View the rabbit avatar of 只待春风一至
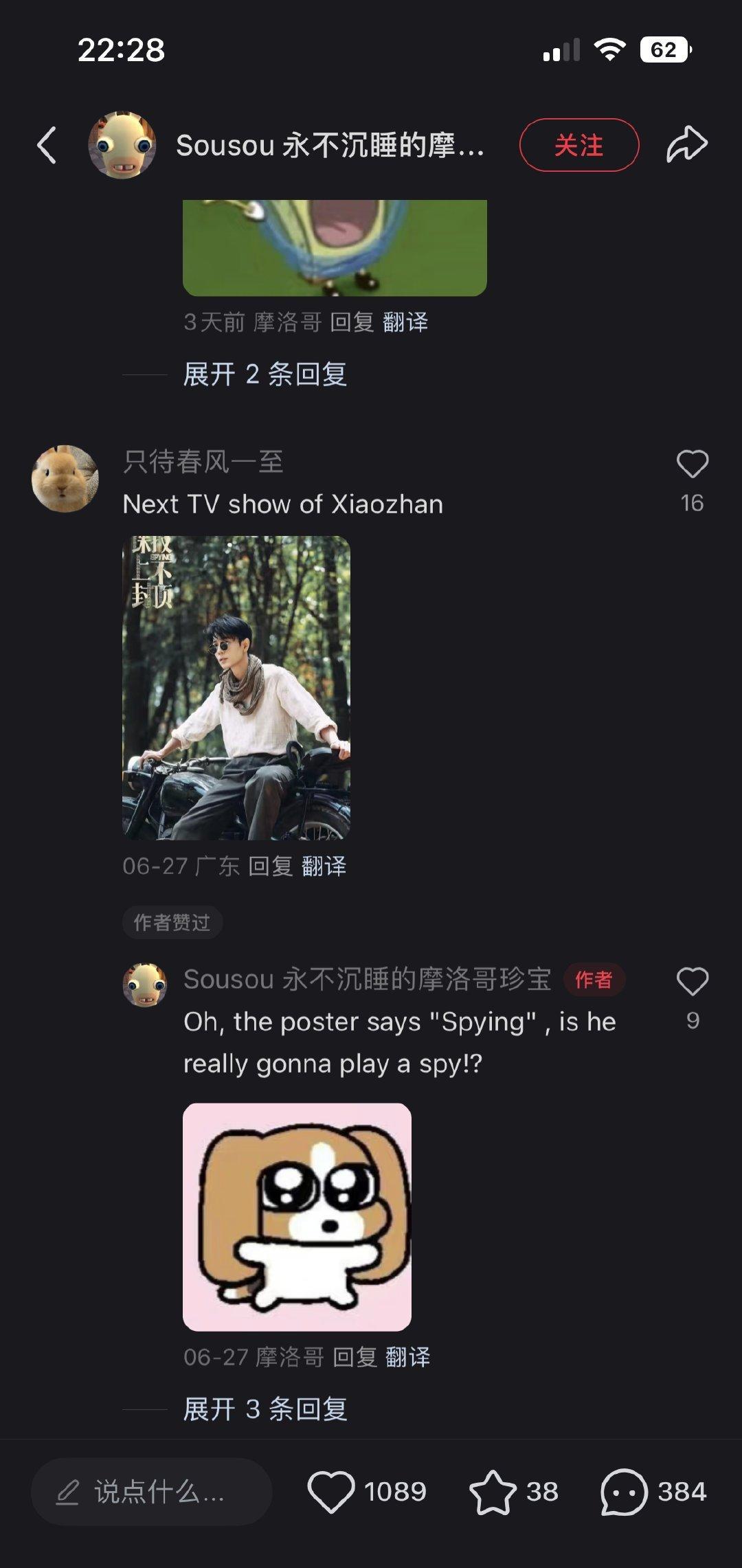The width and height of the screenshot is (742, 1568). coord(65,479)
